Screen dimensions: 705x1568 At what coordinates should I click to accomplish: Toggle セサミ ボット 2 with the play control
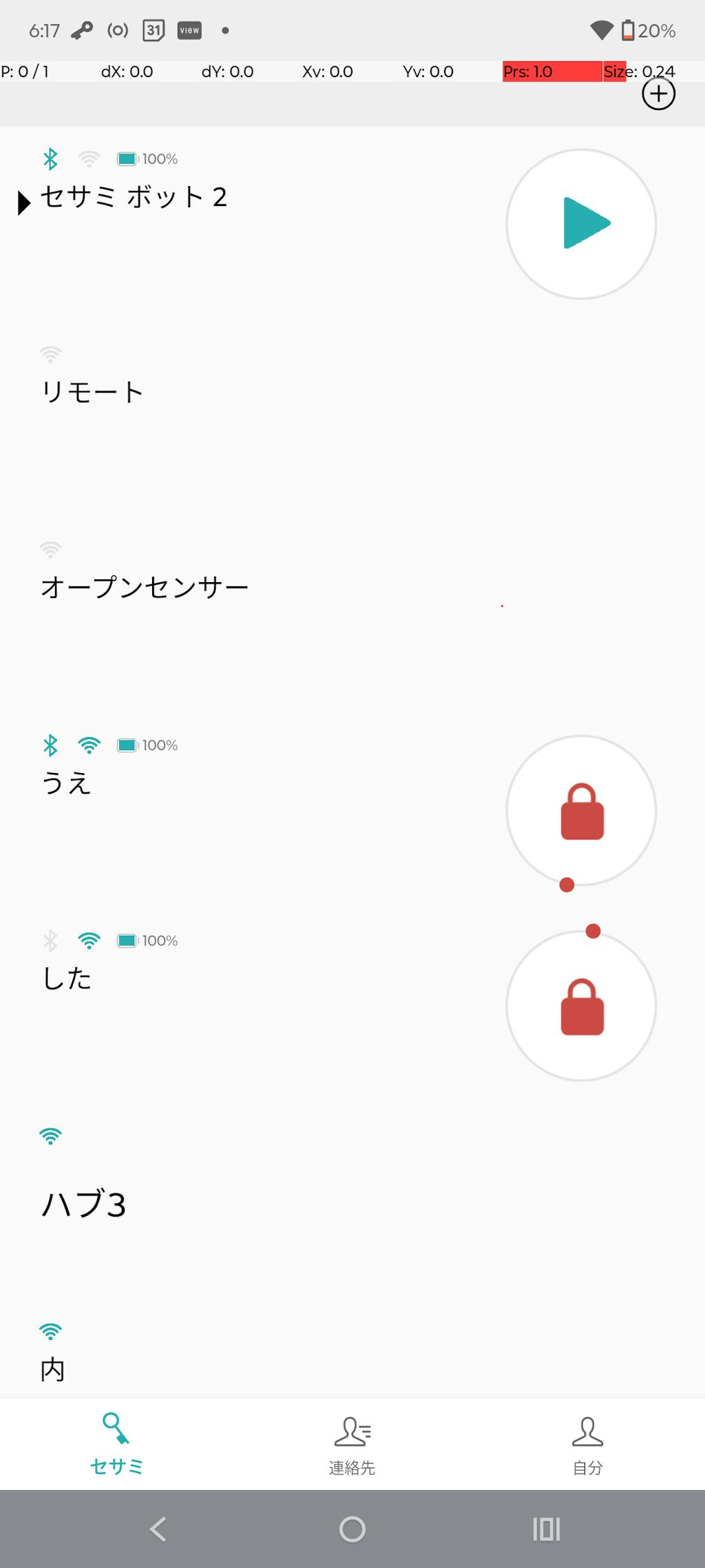581,223
